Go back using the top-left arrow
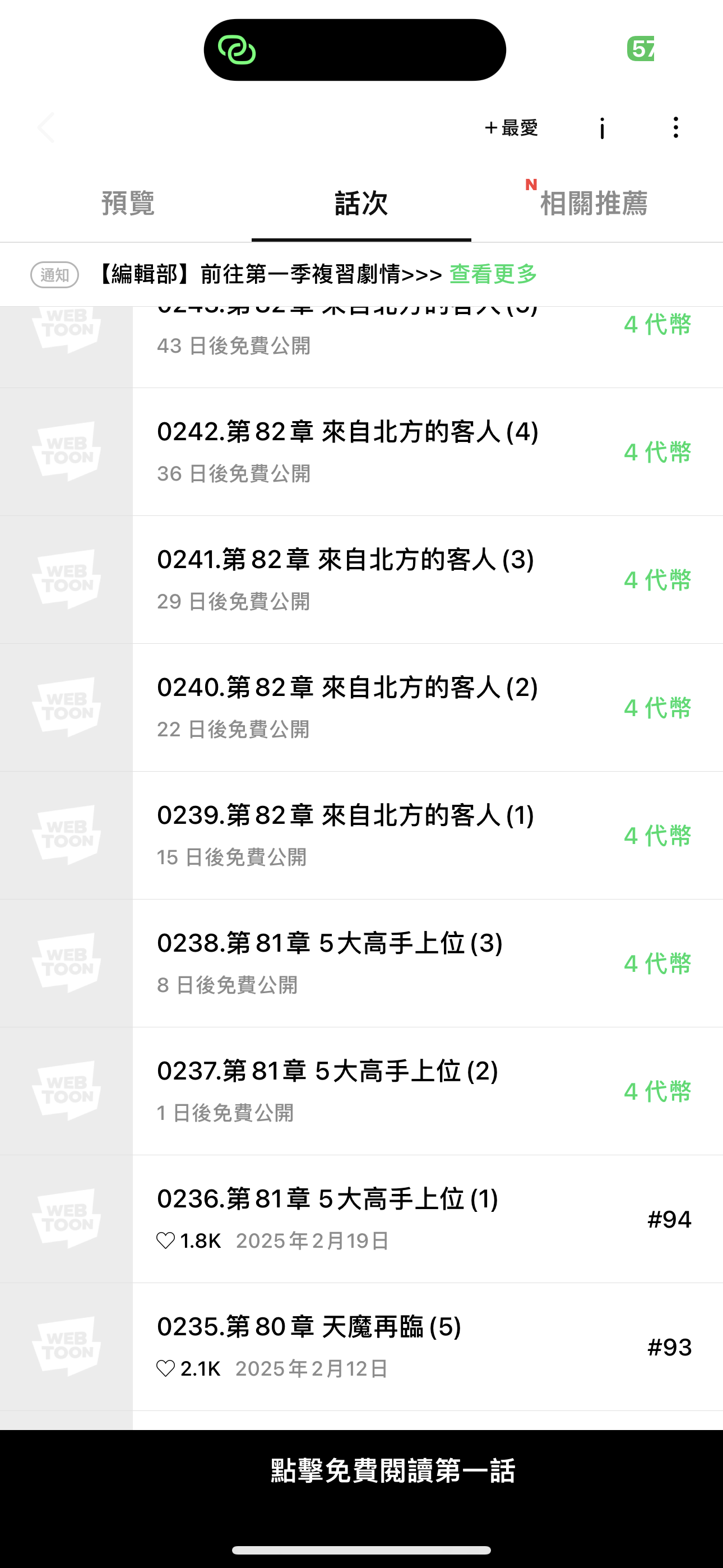Image resolution: width=723 pixels, height=1568 pixels. click(x=47, y=128)
